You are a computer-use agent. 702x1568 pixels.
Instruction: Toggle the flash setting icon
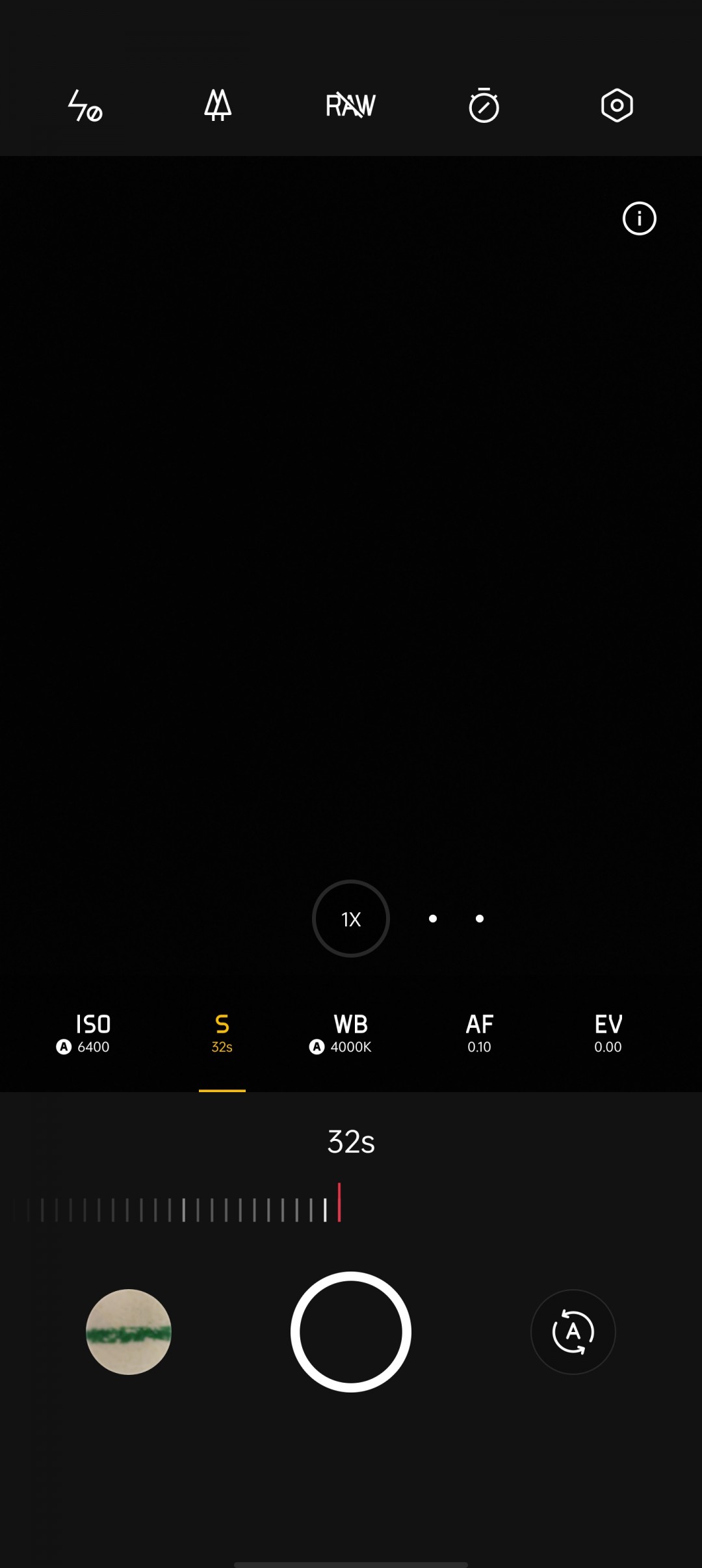[85, 105]
